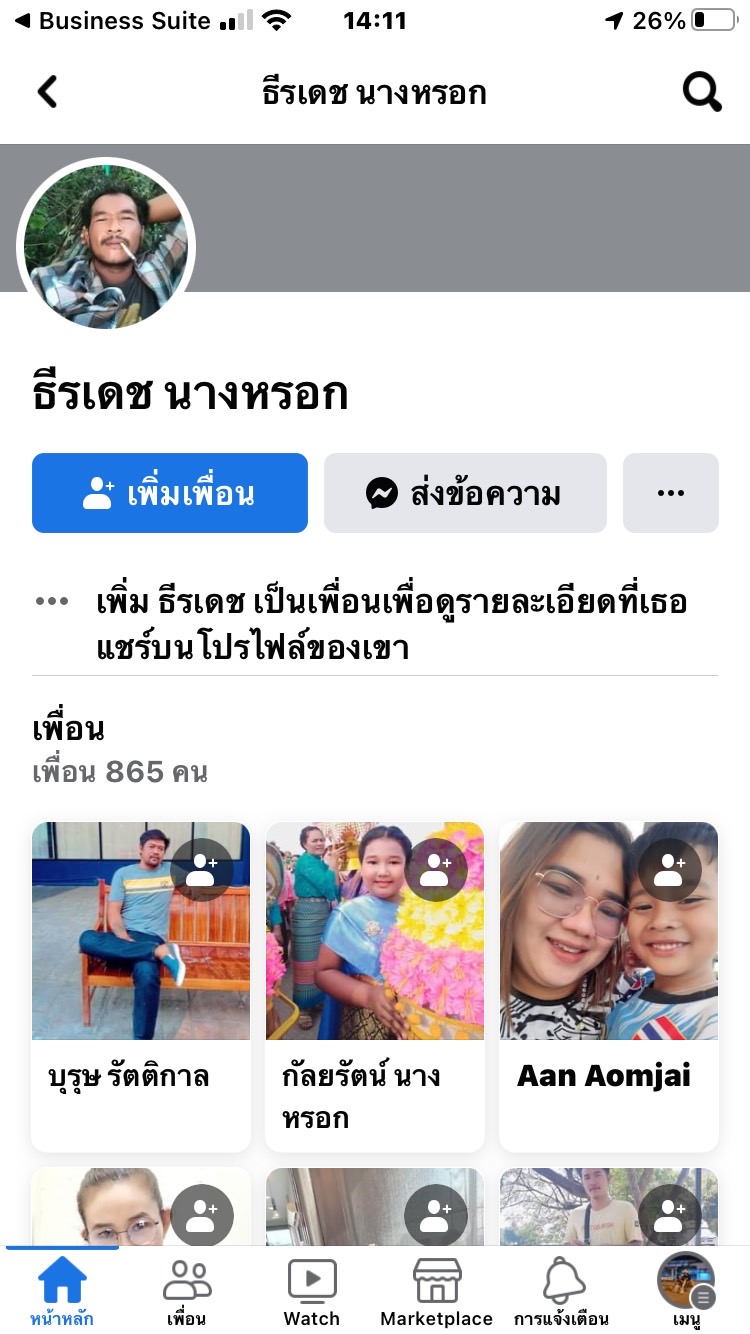Add กัลยรัตน์ นางหรอก as a friend

[x=435, y=870]
